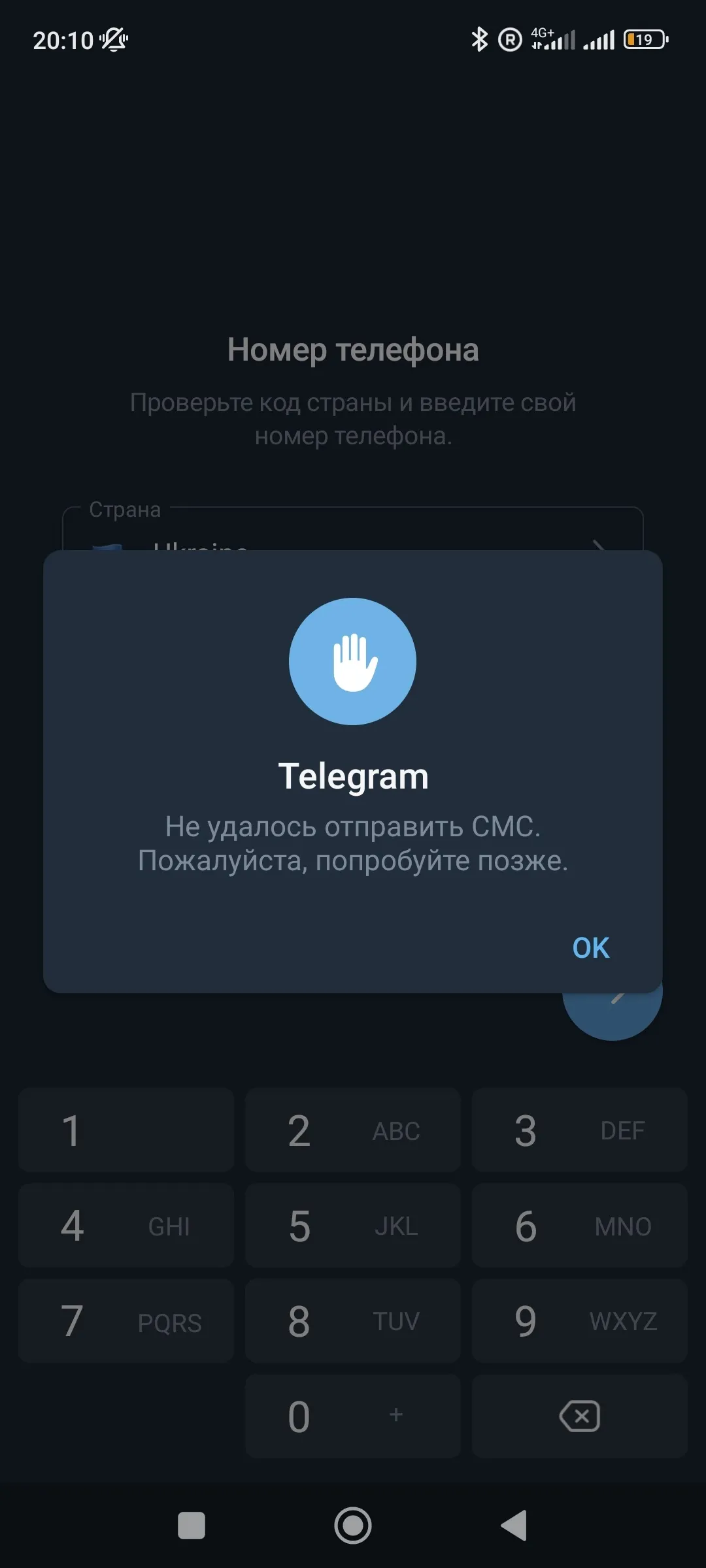Image resolution: width=706 pixels, height=1568 pixels.
Task: Dismiss the Telegram dialog with OK
Action: point(590,948)
